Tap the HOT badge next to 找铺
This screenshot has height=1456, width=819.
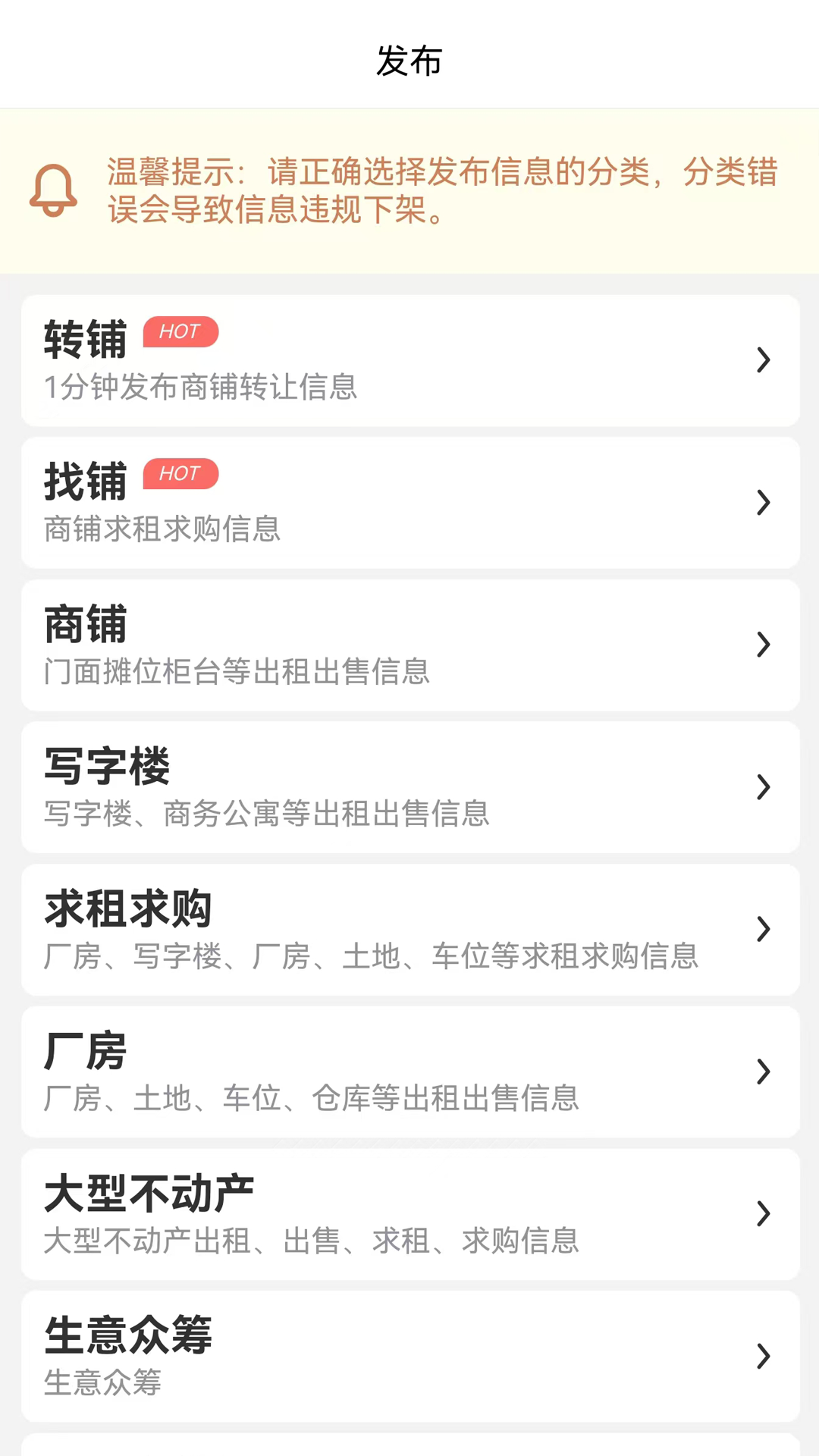[180, 473]
